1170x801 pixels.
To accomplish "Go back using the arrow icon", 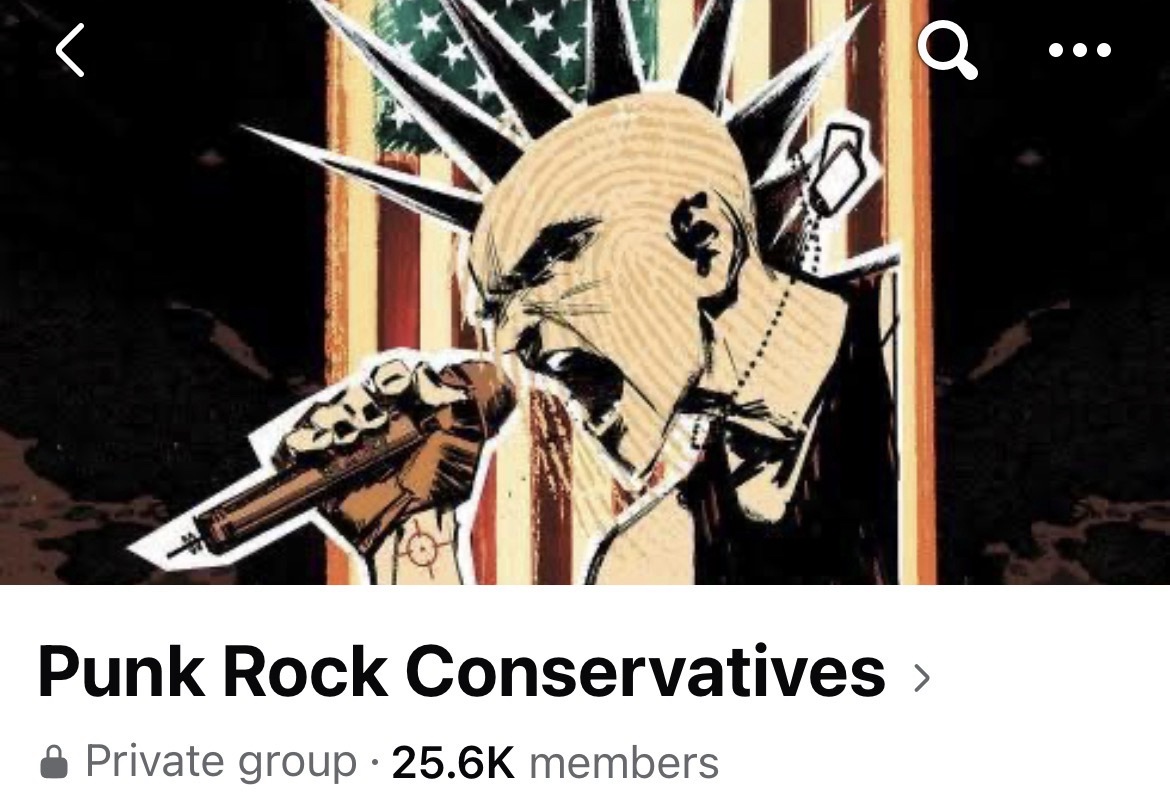I will (x=69, y=51).
